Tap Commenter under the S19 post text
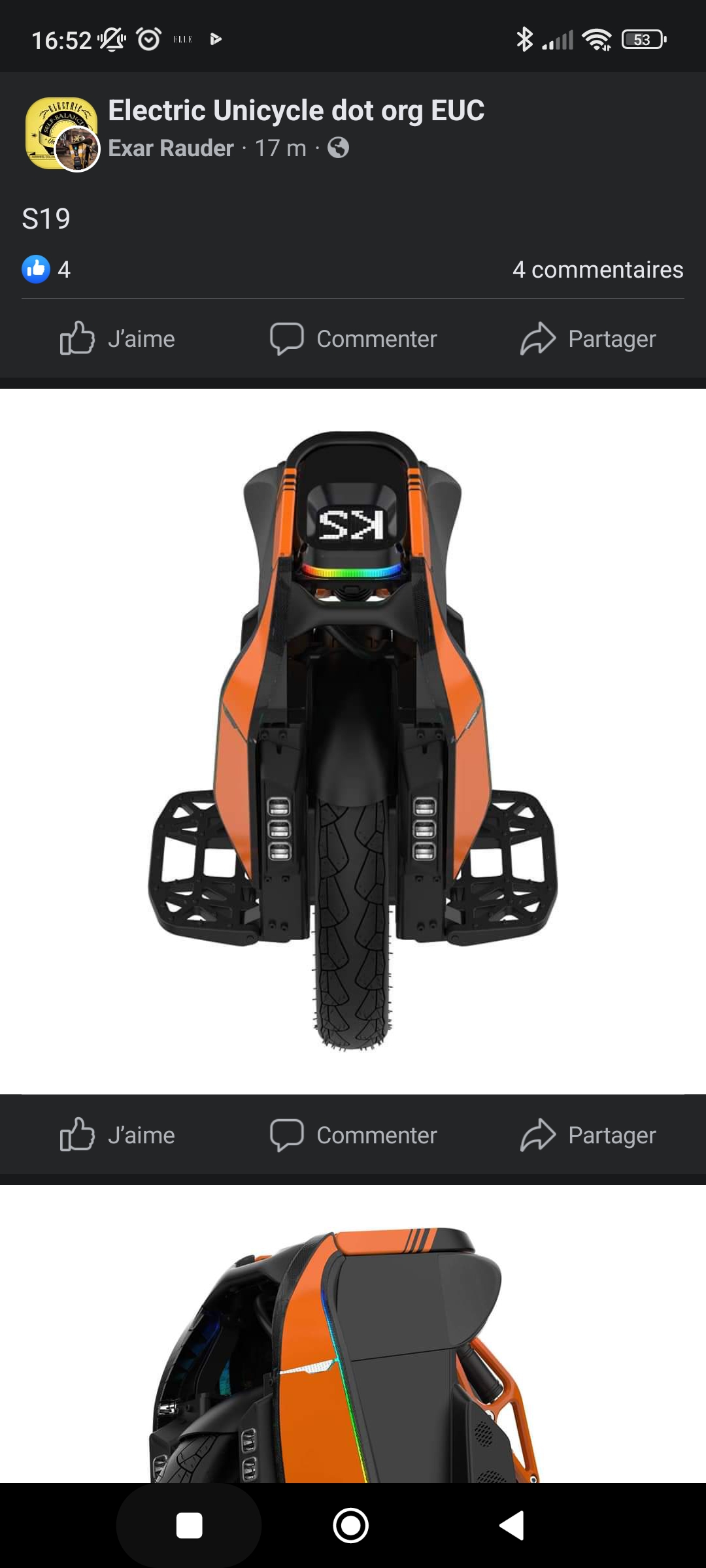 point(353,338)
